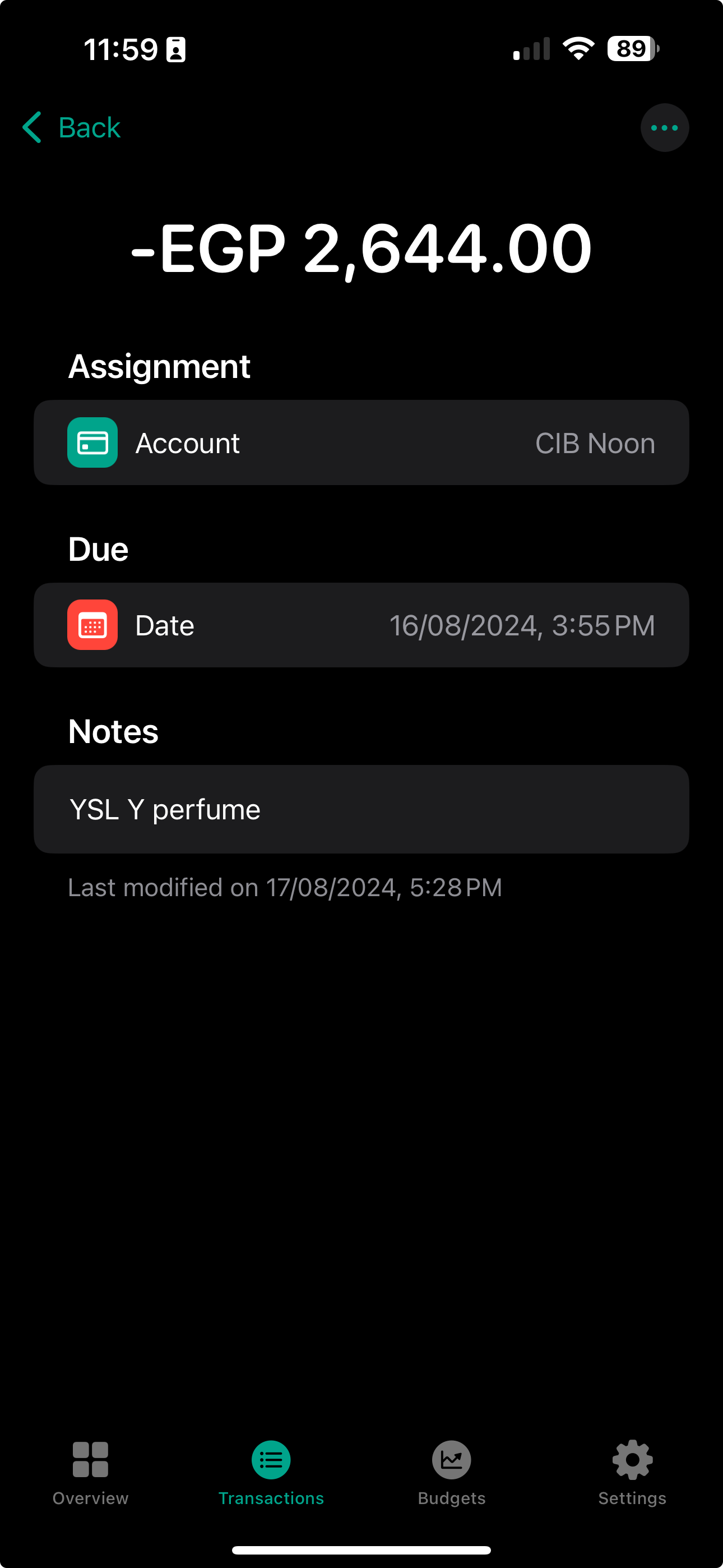This screenshot has width=723, height=1568.
Task: Open the three-dot more options menu
Action: [664, 128]
